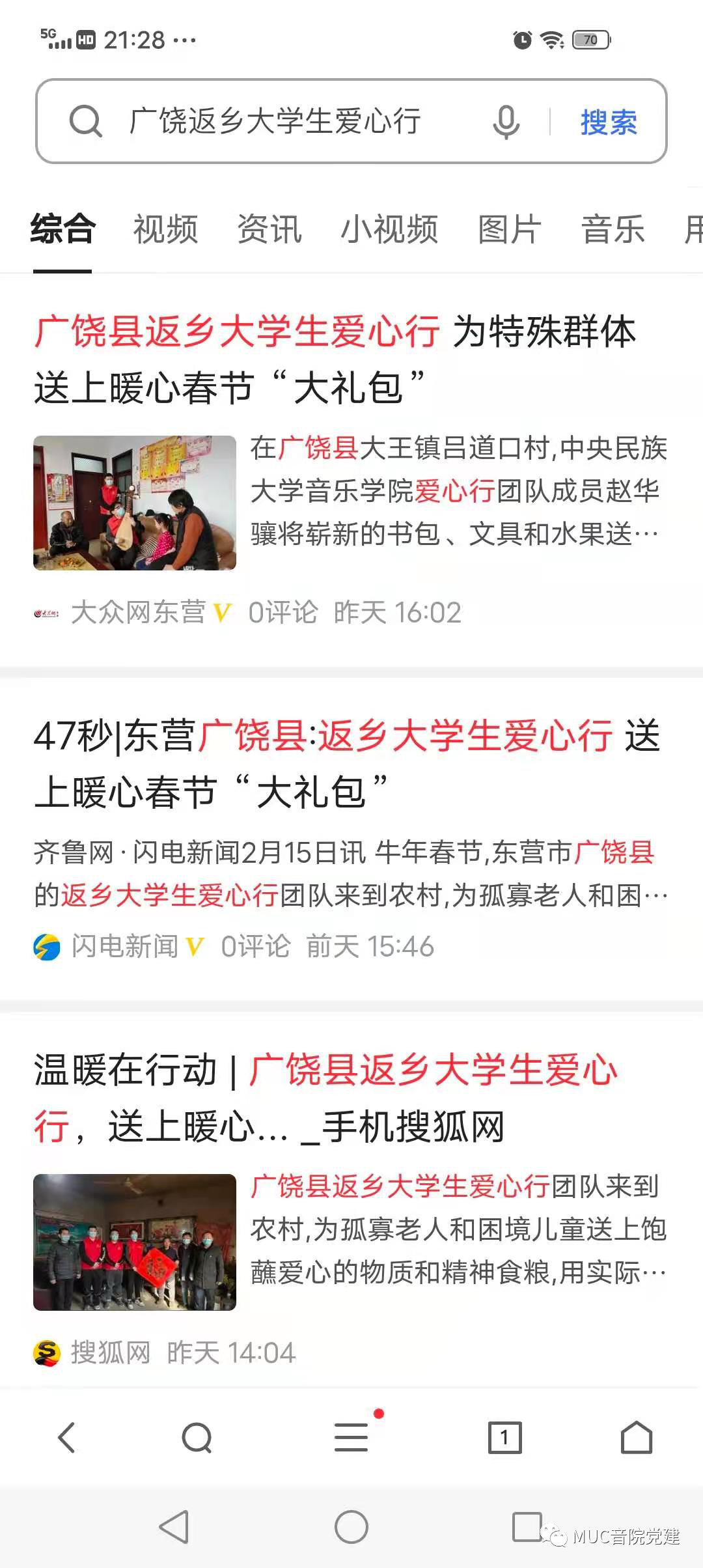This screenshot has width=703, height=1568.
Task: Open the 小视频 tab
Action: pos(389,229)
